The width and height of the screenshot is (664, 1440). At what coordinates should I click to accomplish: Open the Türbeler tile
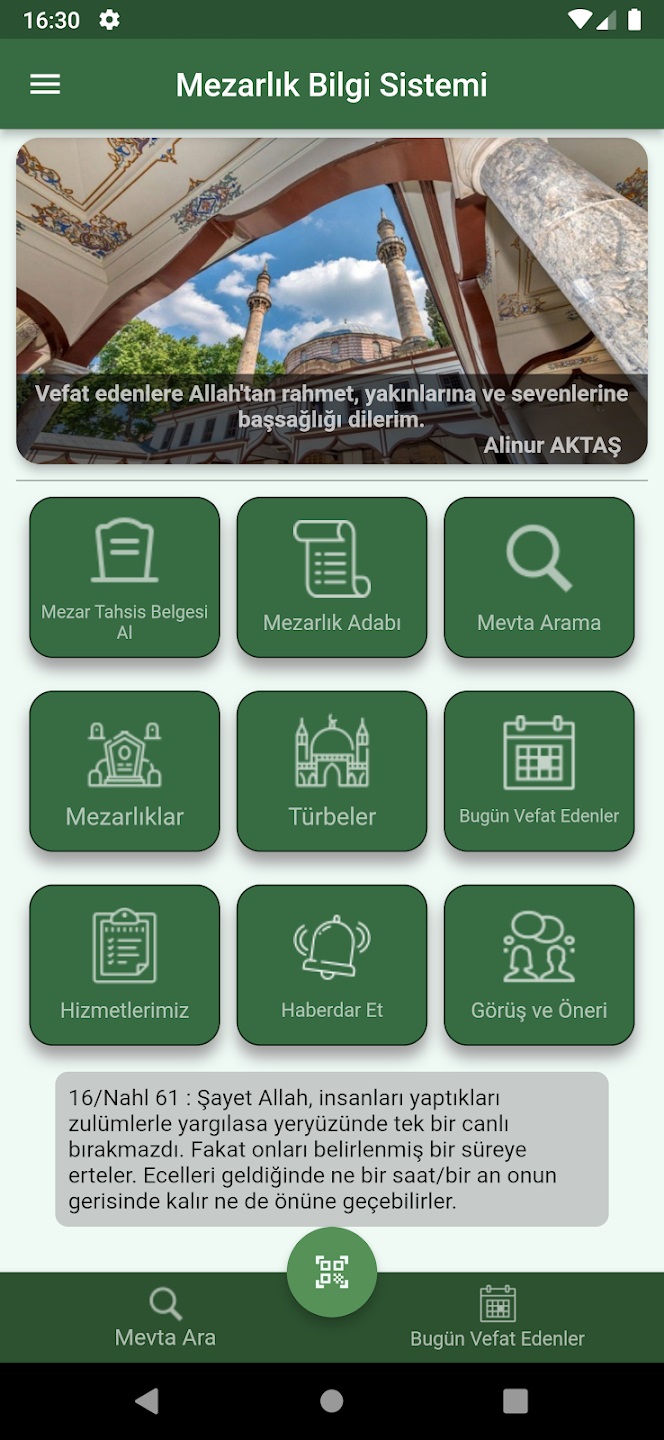(332, 771)
